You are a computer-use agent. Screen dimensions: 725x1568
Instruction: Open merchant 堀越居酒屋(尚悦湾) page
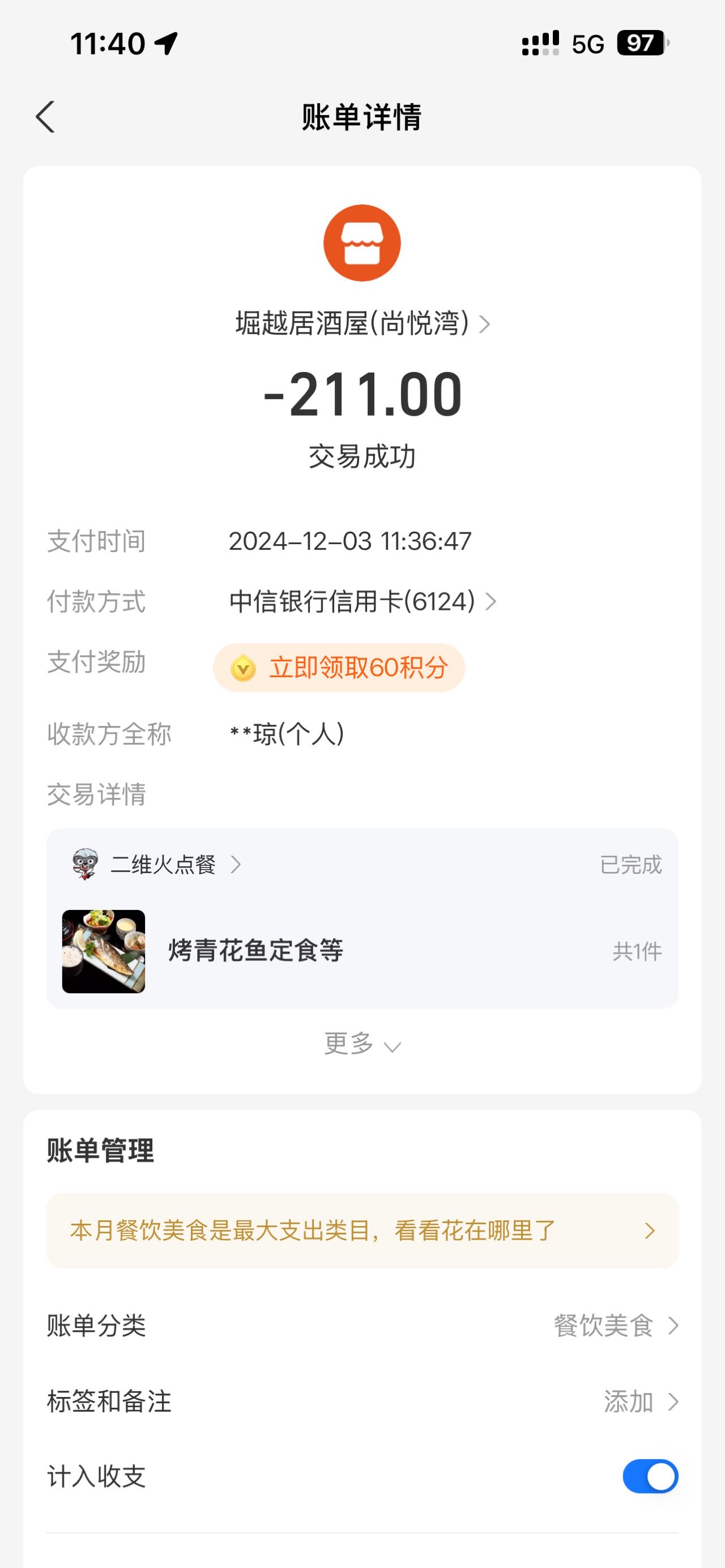point(362,323)
